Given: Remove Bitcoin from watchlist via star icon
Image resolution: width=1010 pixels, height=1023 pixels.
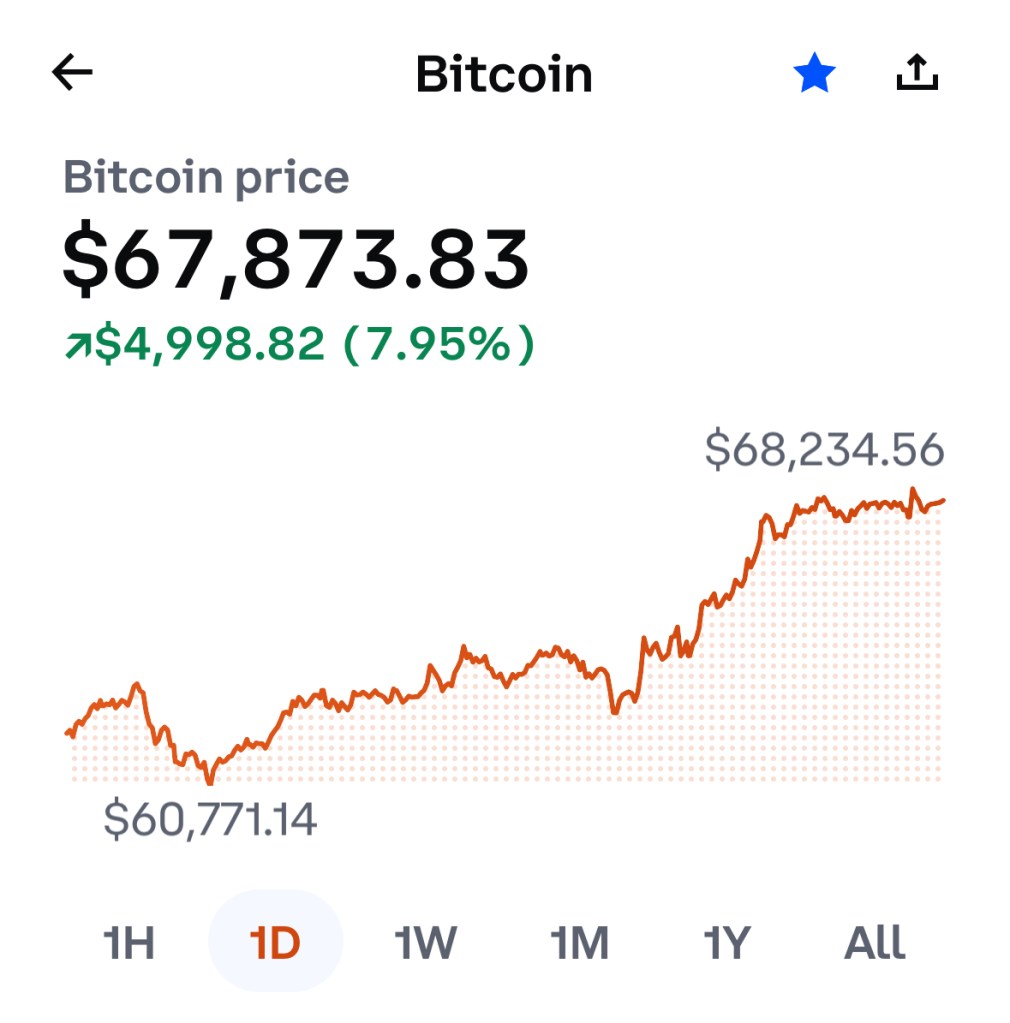Looking at the screenshot, I should pyautogui.click(x=814, y=74).
